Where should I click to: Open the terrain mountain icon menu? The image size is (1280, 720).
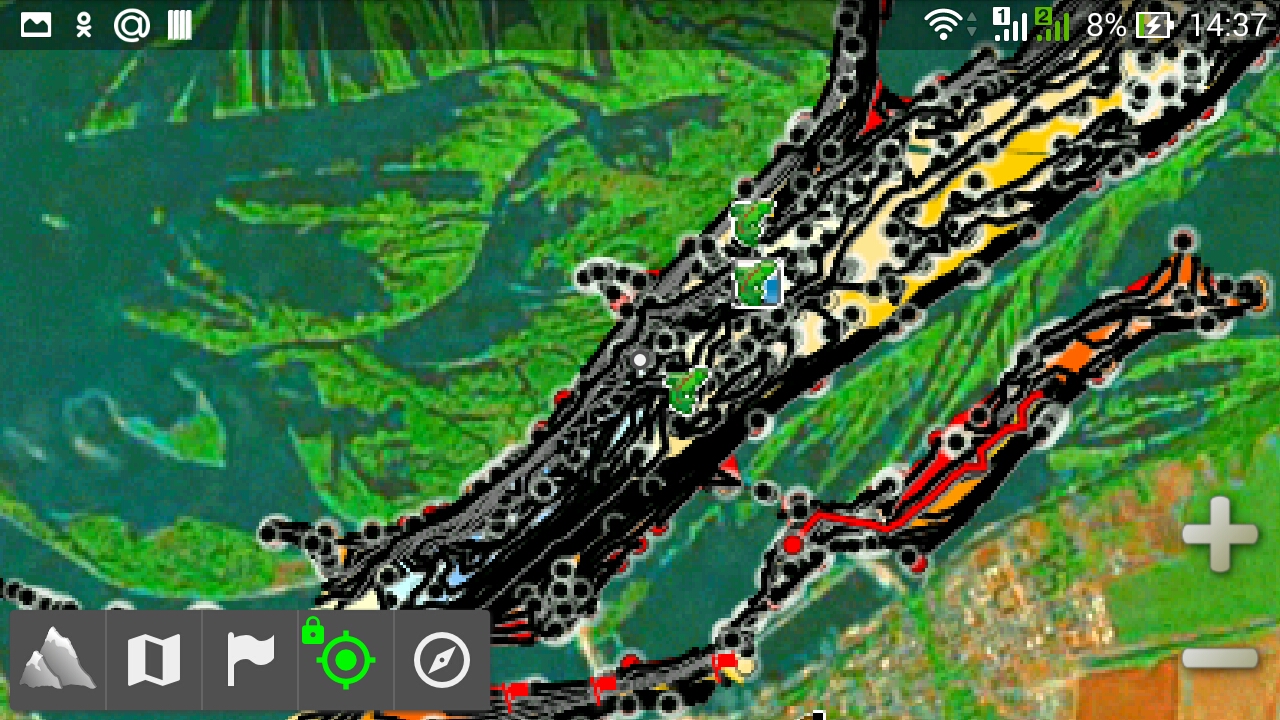pos(58,660)
